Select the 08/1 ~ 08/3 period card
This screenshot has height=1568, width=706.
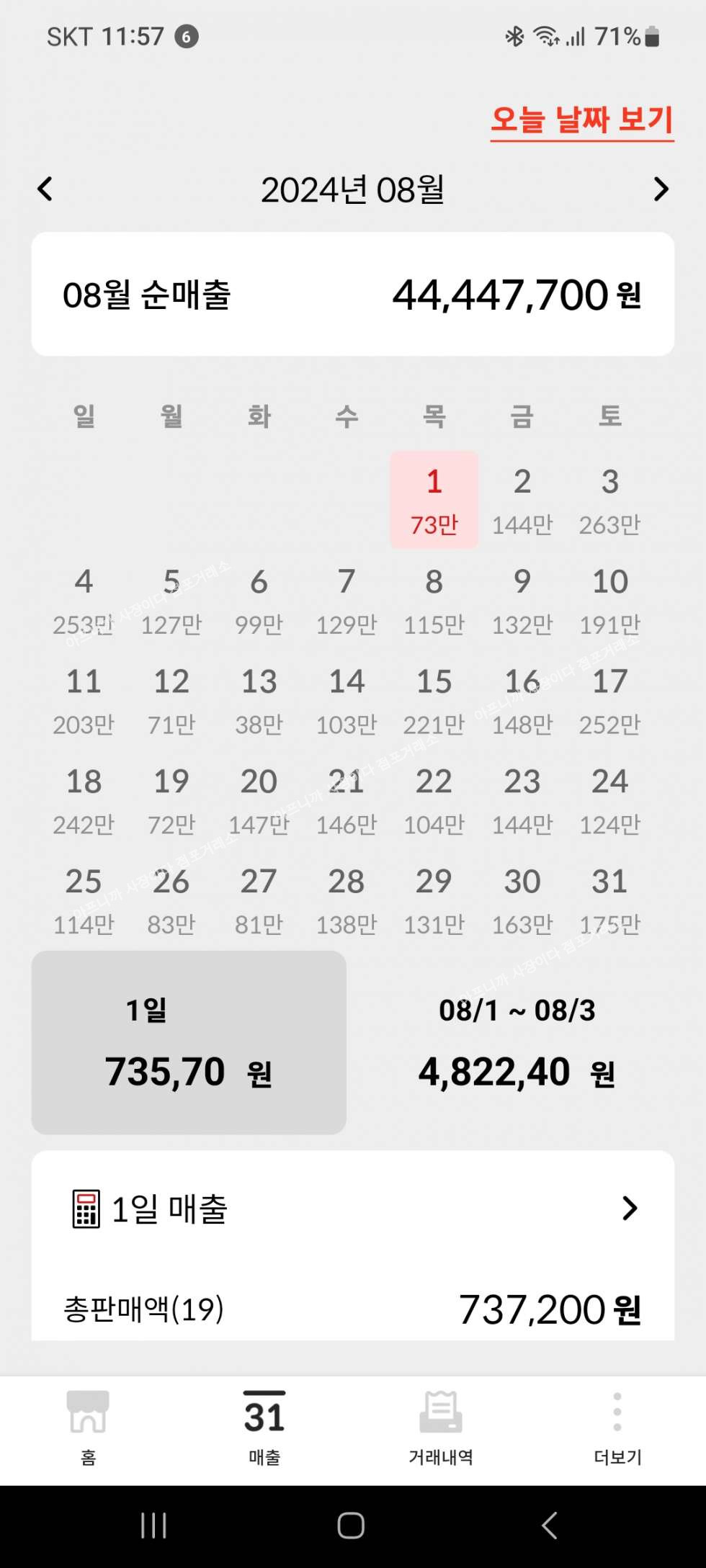point(517,1041)
